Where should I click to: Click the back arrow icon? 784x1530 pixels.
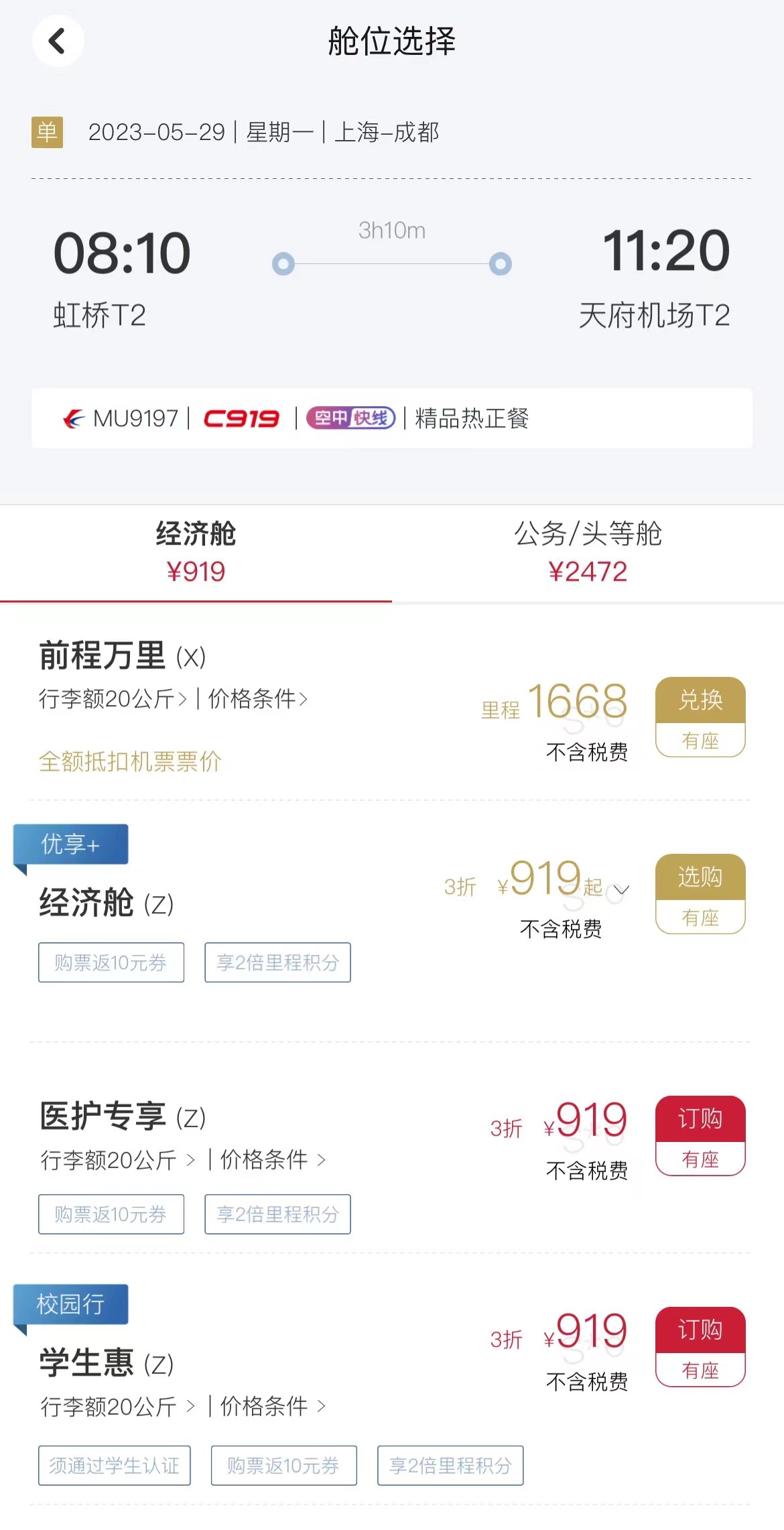(x=58, y=40)
